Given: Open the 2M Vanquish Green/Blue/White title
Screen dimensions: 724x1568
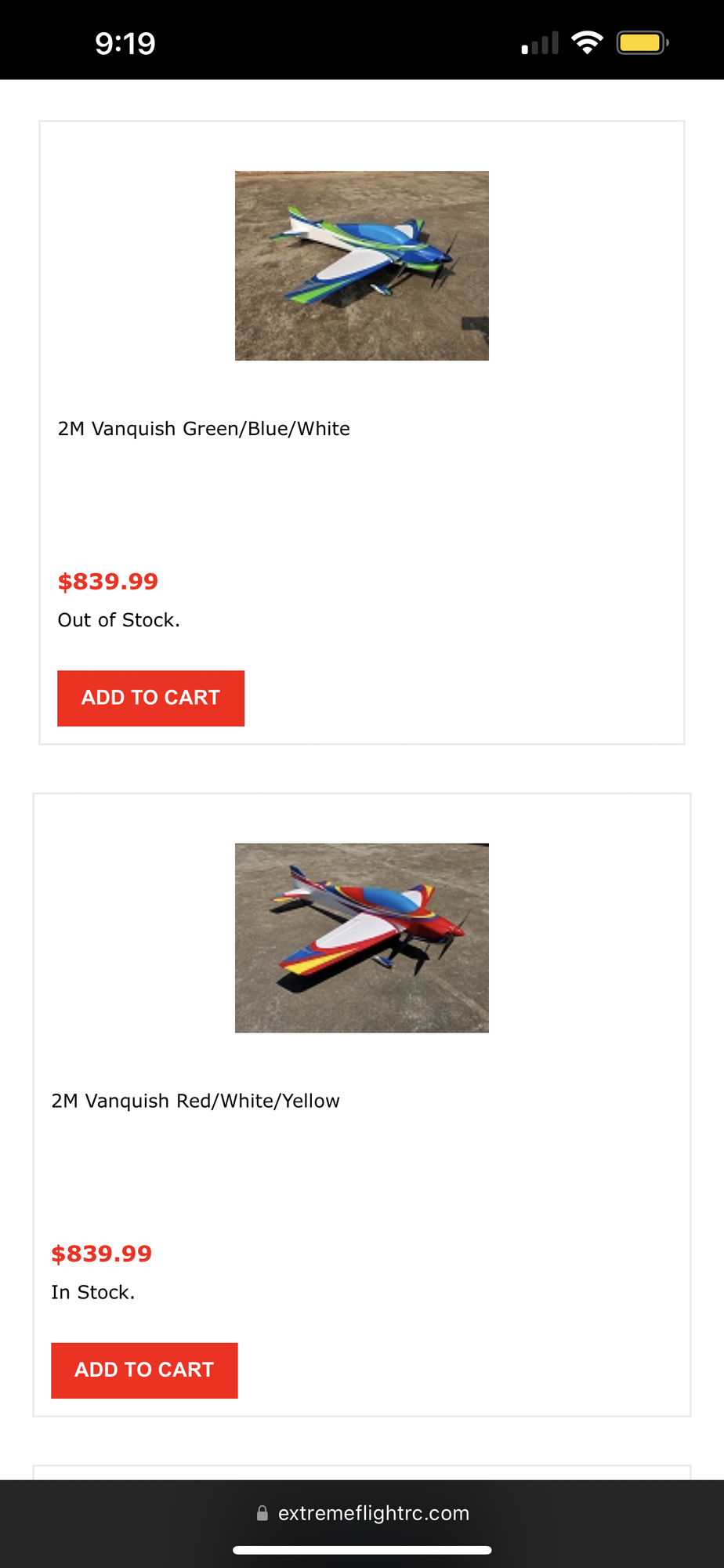Looking at the screenshot, I should [204, 429].
